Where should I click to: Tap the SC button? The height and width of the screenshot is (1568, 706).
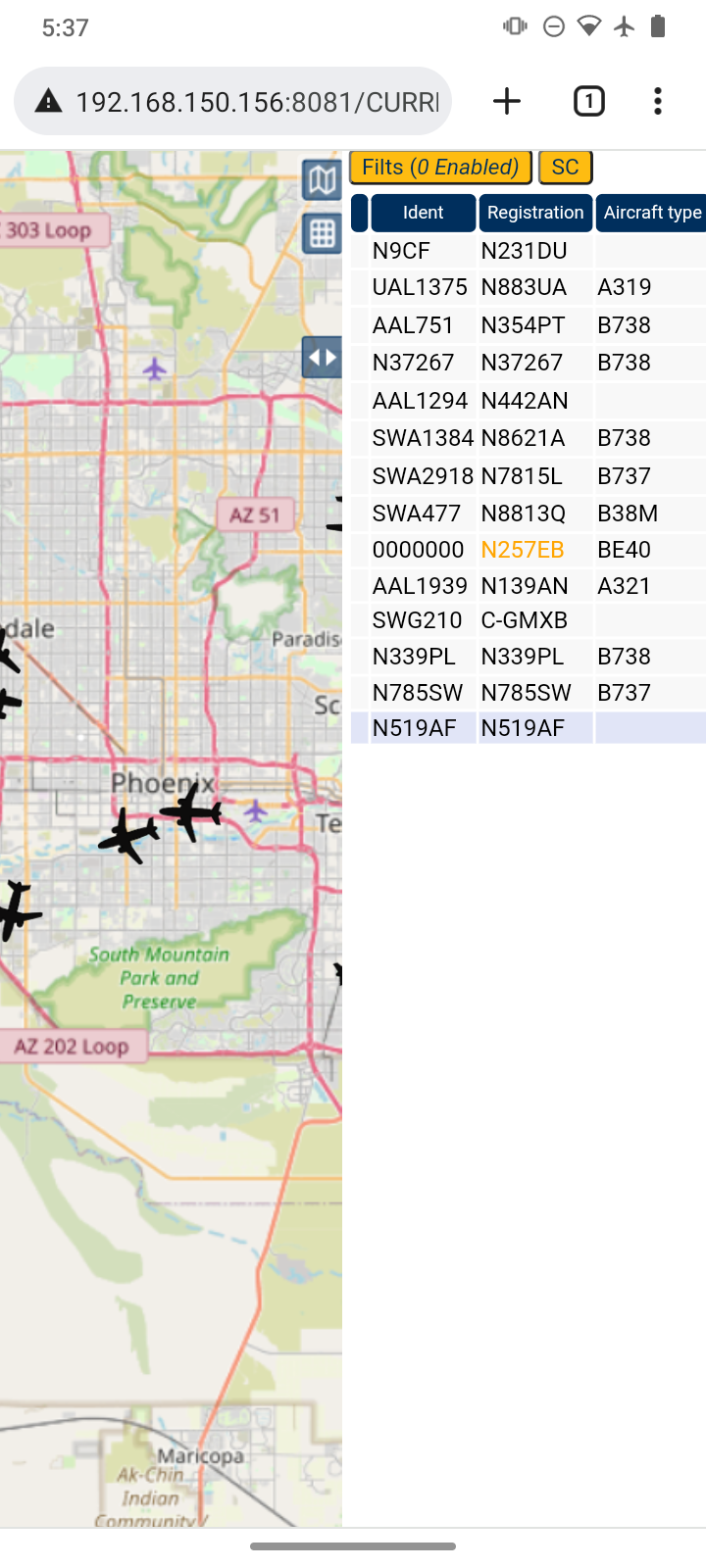(565, 168)
